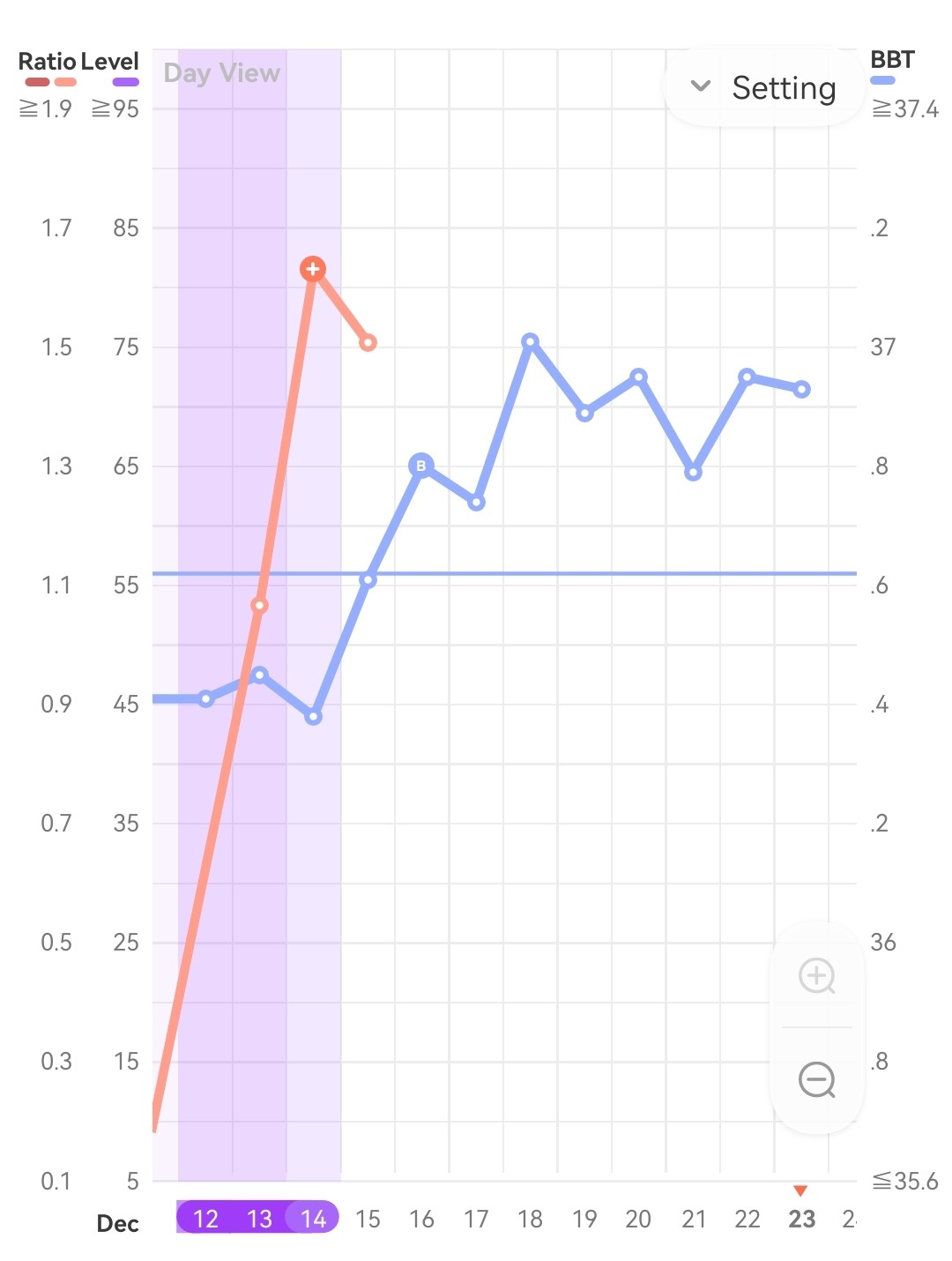Tap the BBT point marked B
Screen dimensions: 952x1261
(x=421, y=466)
